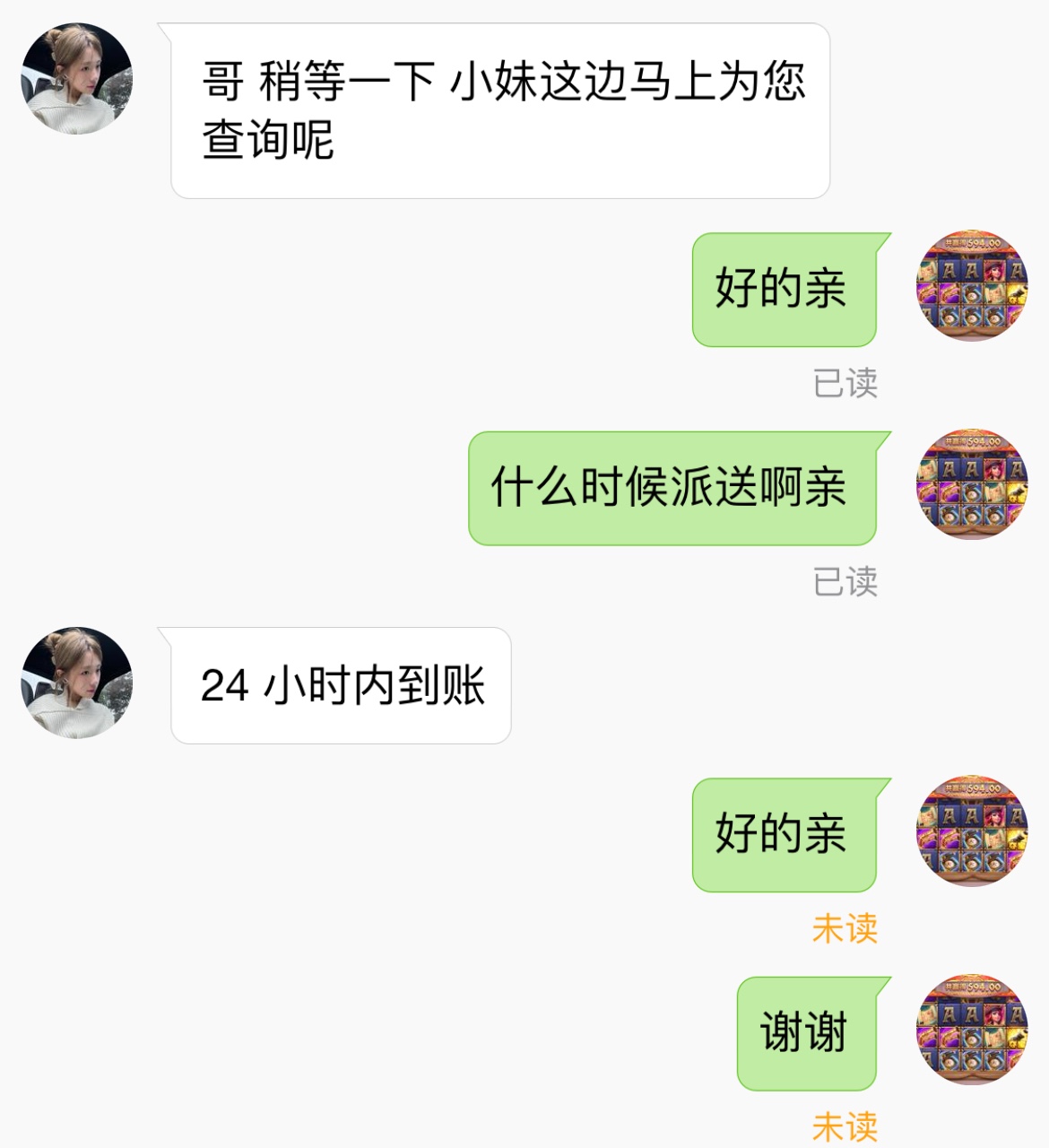Open the avatar beside the "哥 稍等一下" message
The width and height of the screenshot is (1049, 1148).
point(77,79)
